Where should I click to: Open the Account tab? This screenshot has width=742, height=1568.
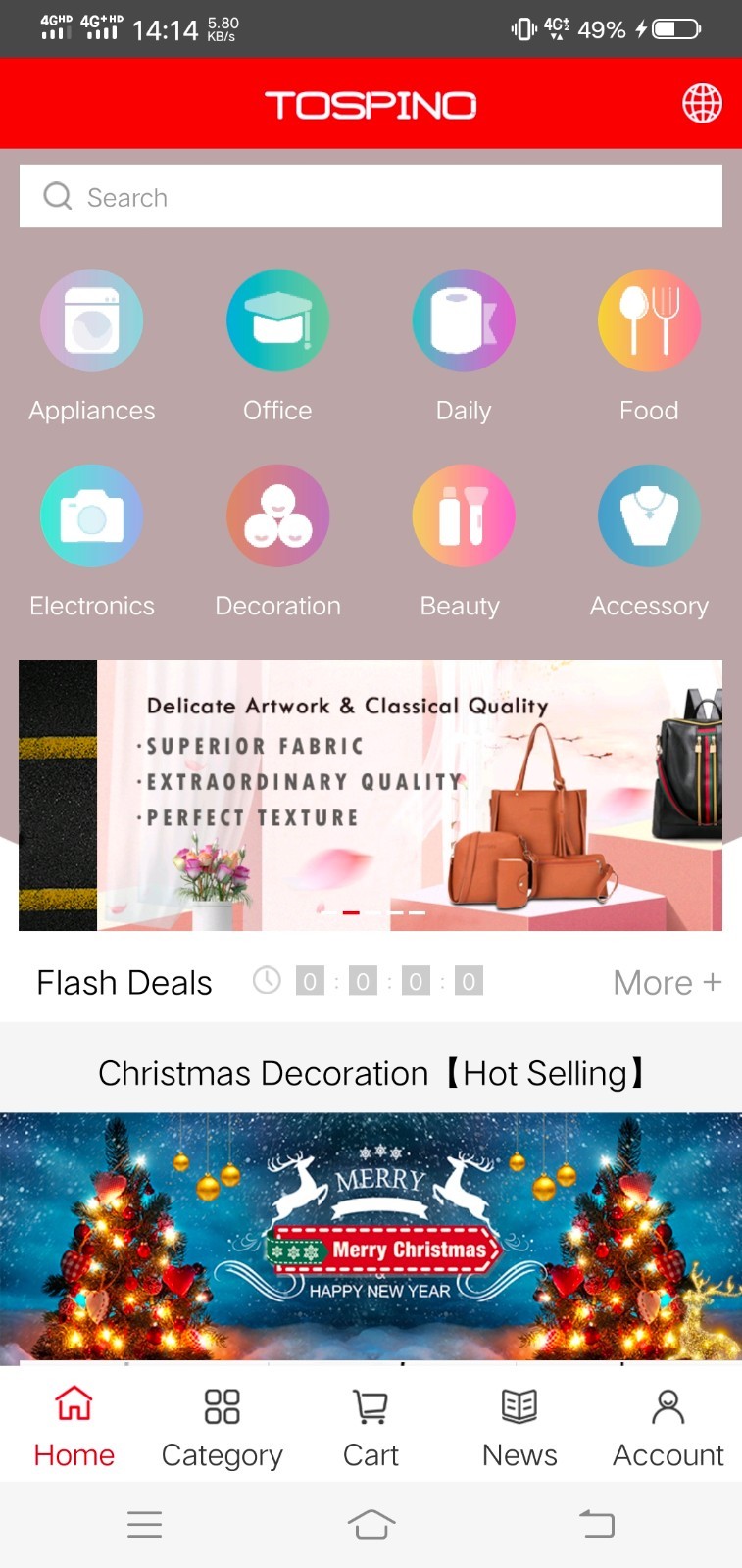click(668, 1427)
